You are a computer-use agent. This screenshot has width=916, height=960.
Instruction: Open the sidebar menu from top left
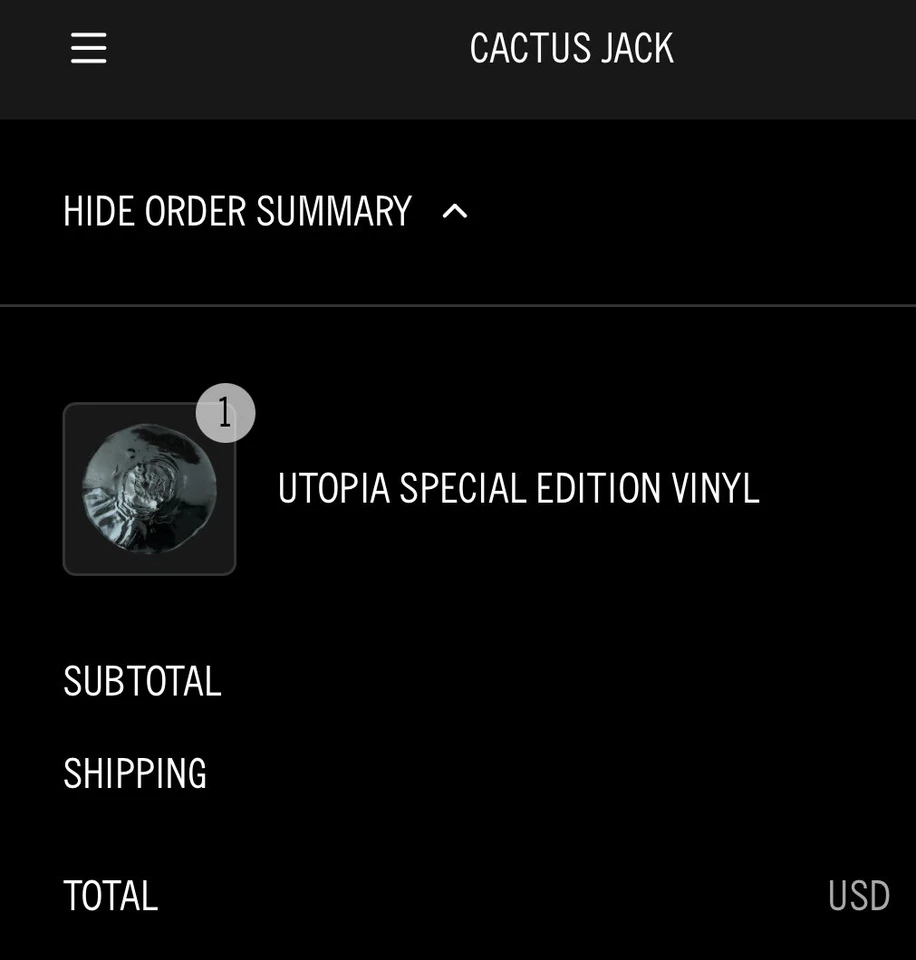coord(88,48)
